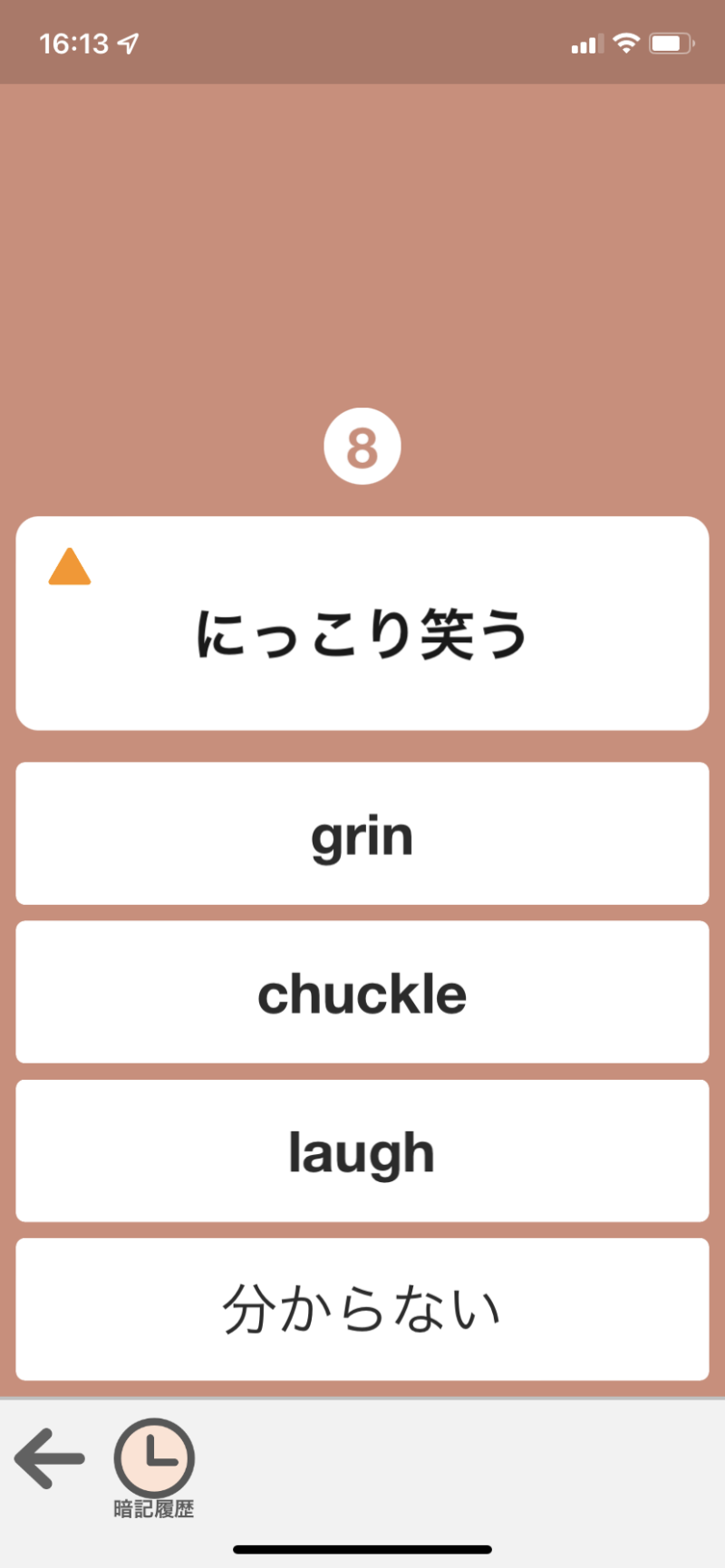Screen dimensions: 725x1568
Task: Go back with the arrow icon
Action: [50, 1458]
